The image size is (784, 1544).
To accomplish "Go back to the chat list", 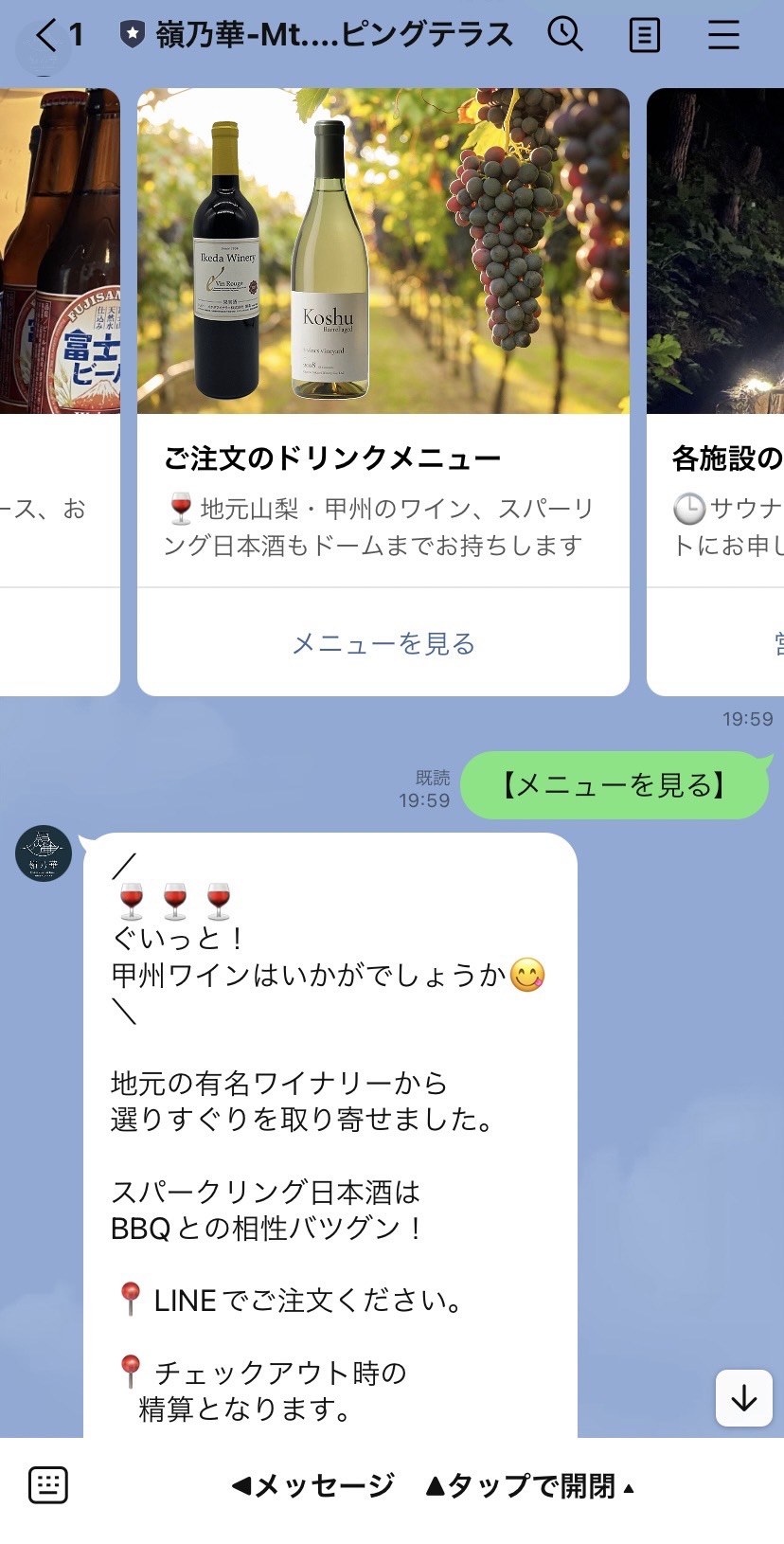I will click(47, 36).
